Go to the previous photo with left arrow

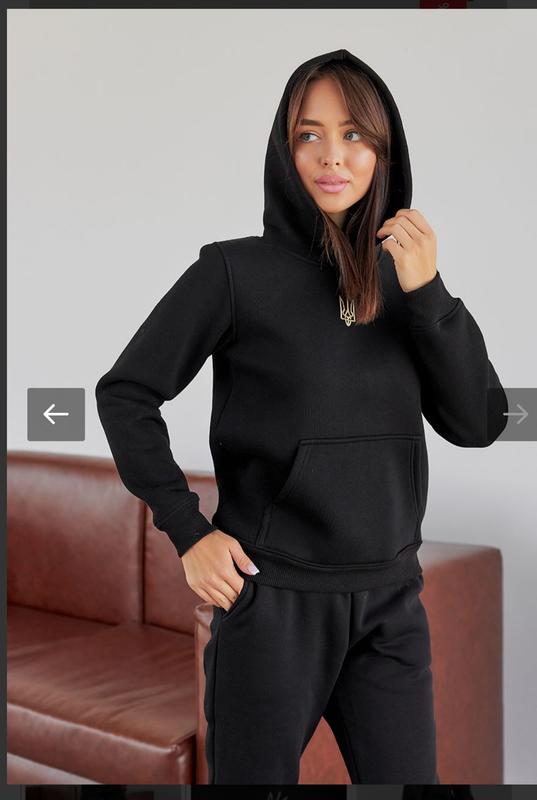[56, 414]
